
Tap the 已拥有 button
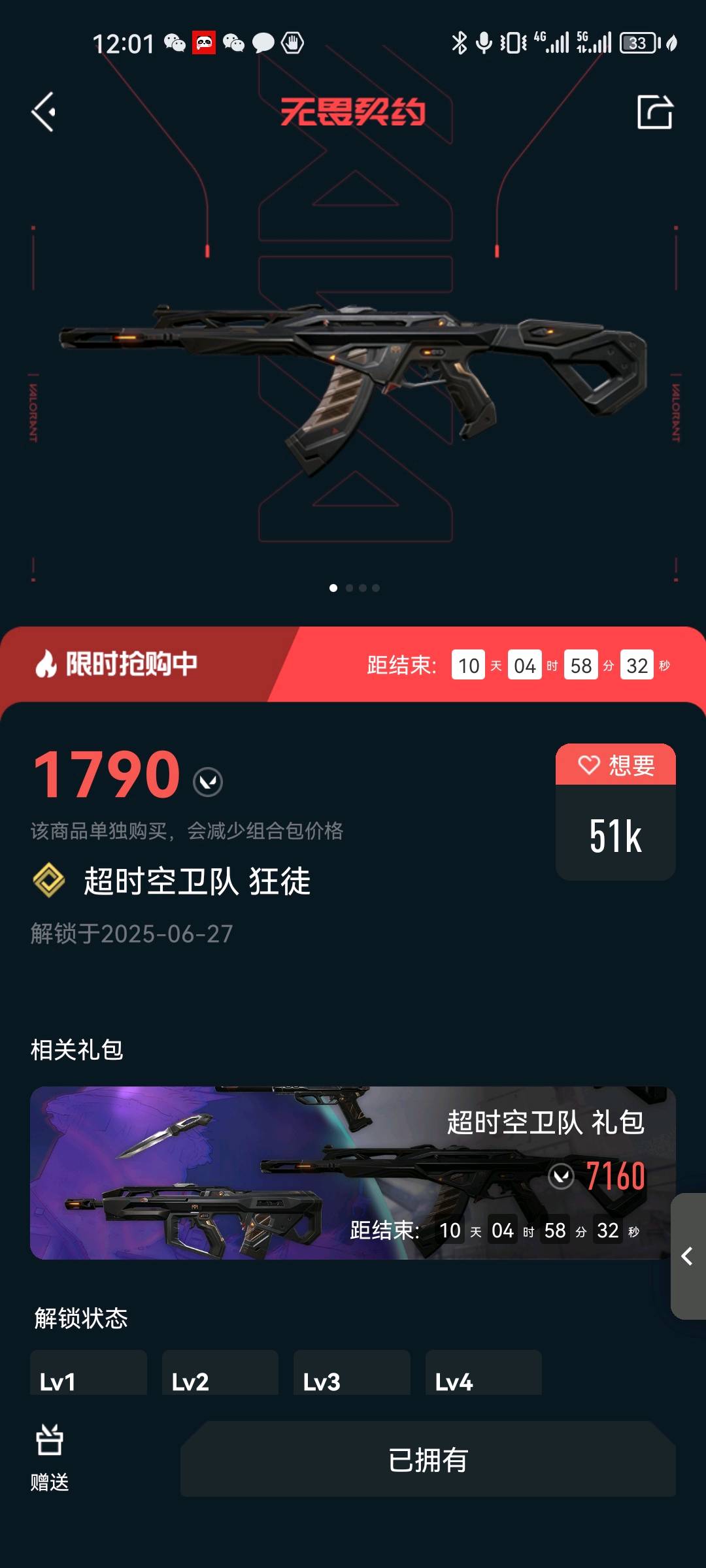point(428,1460)
